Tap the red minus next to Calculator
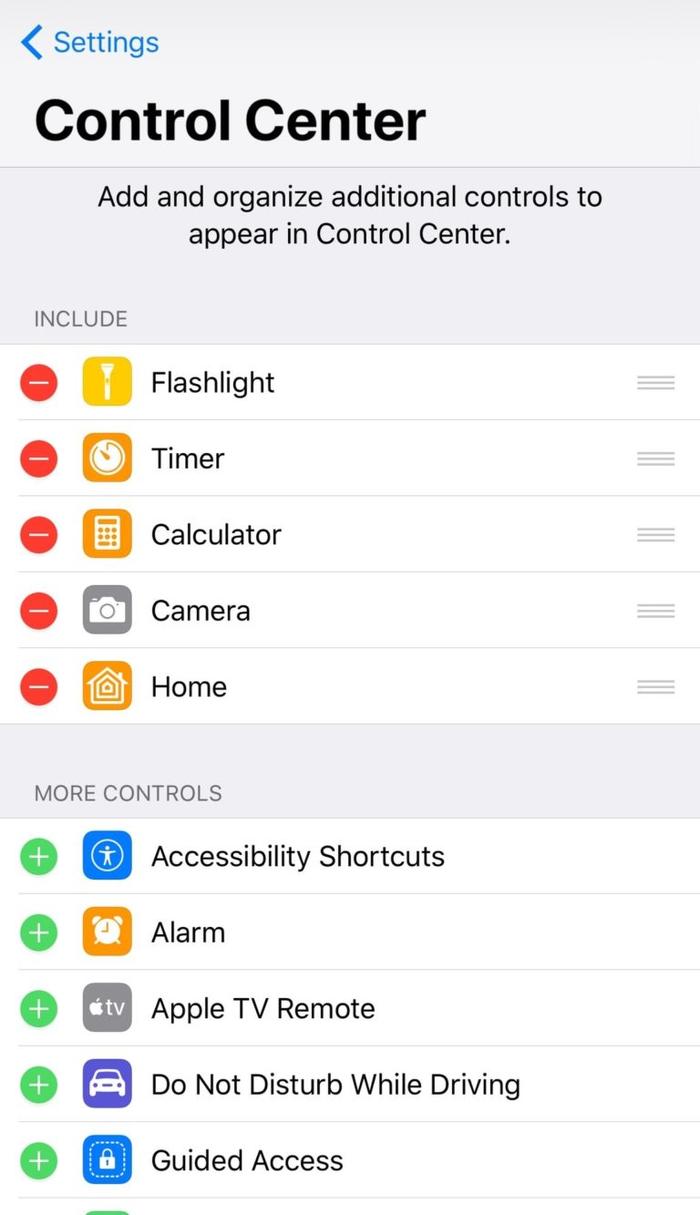 pos(39,534)
